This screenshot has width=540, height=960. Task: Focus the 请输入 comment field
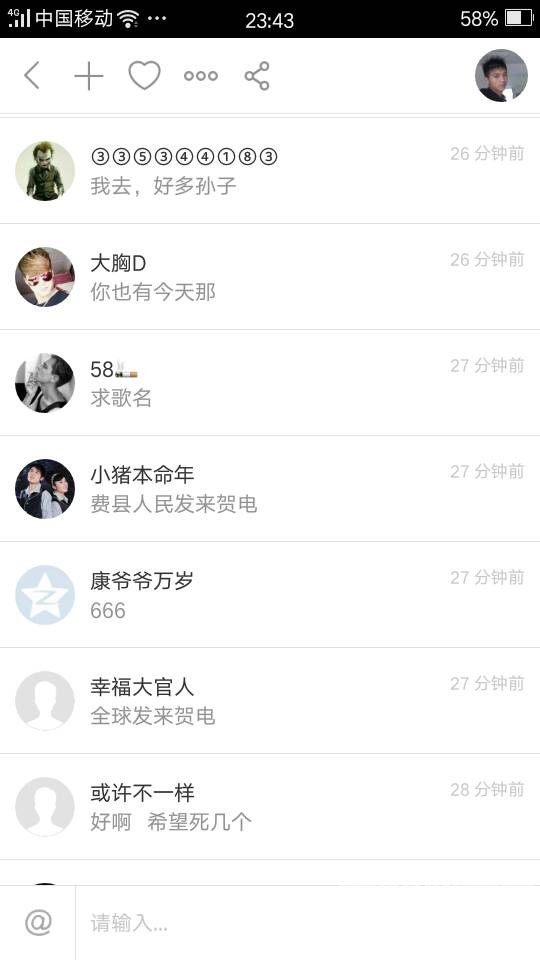click(x=308, y=922)
